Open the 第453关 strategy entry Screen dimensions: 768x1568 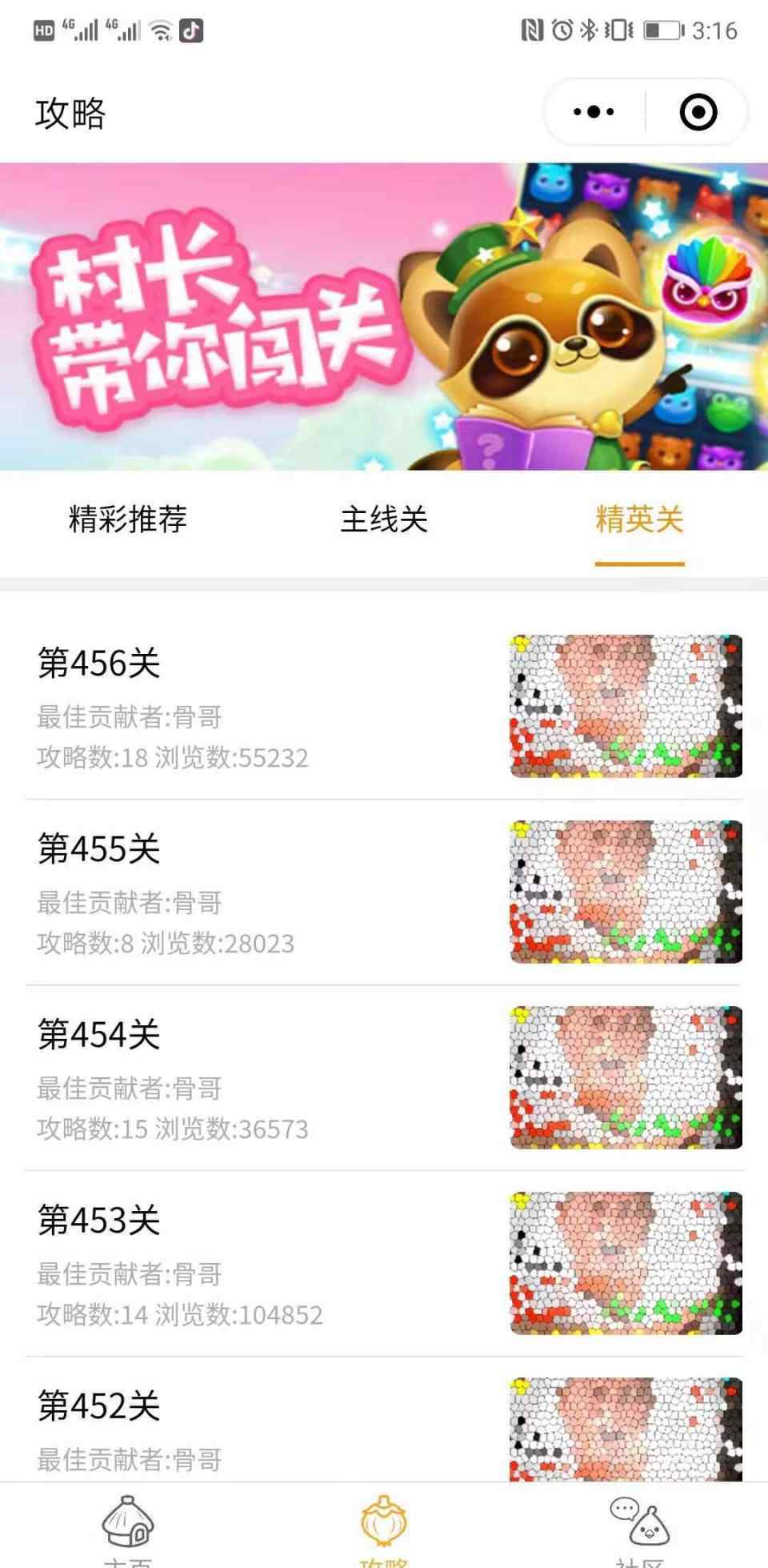[x=384, y=1263]
